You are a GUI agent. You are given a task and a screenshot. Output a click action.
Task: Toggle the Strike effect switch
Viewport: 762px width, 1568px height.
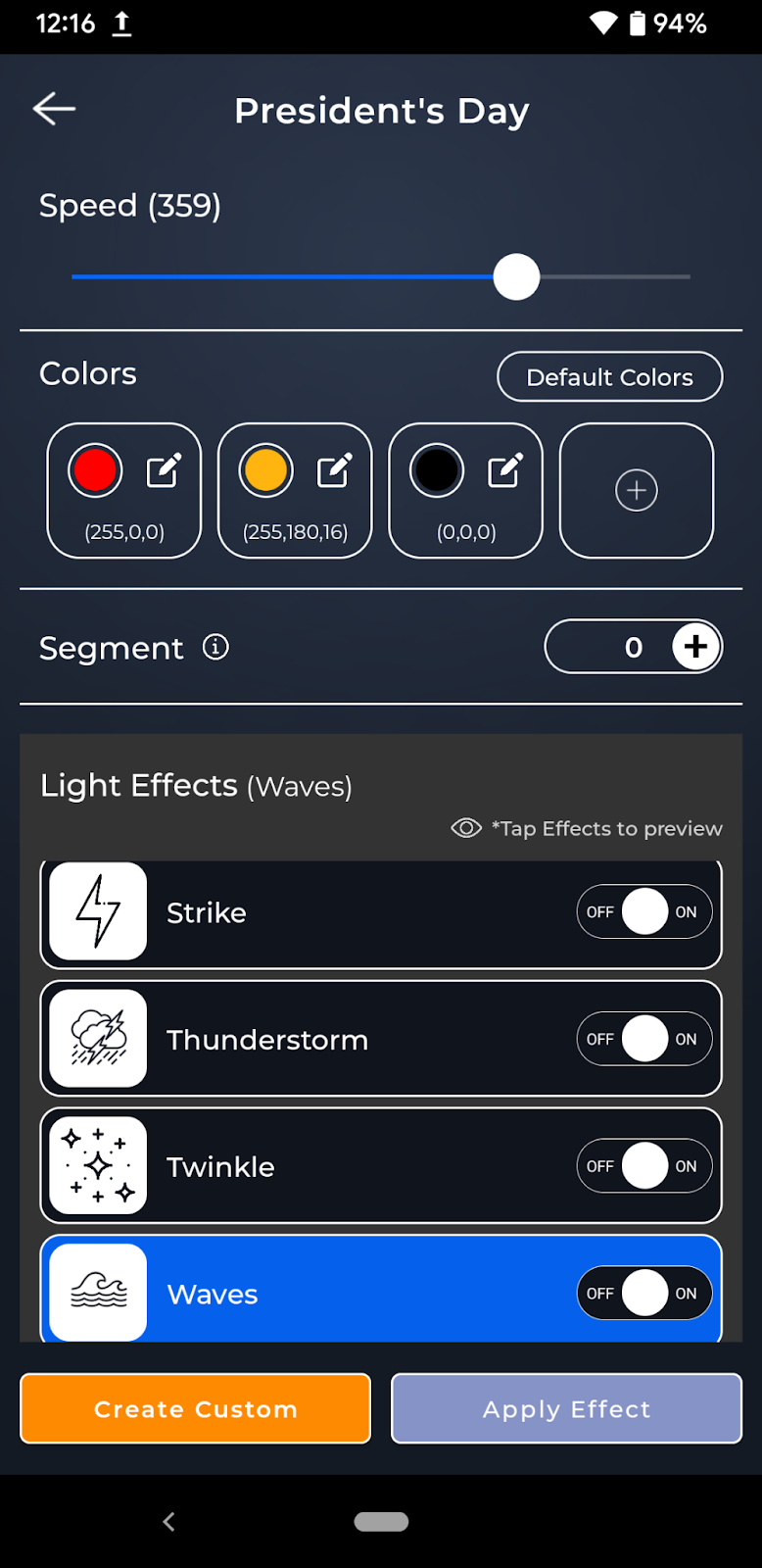[644, 912]
